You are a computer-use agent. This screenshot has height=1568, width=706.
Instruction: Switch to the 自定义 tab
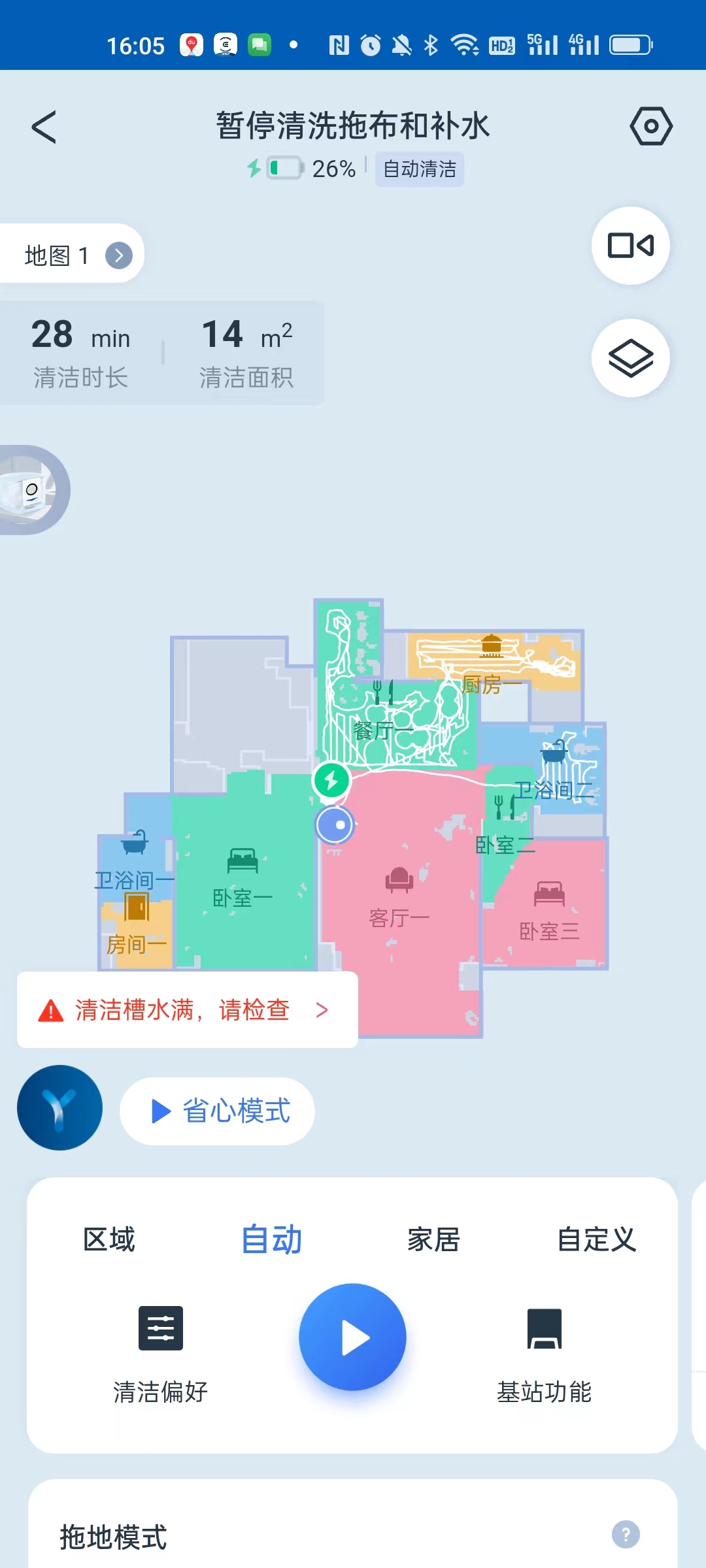coord(596,1239)
